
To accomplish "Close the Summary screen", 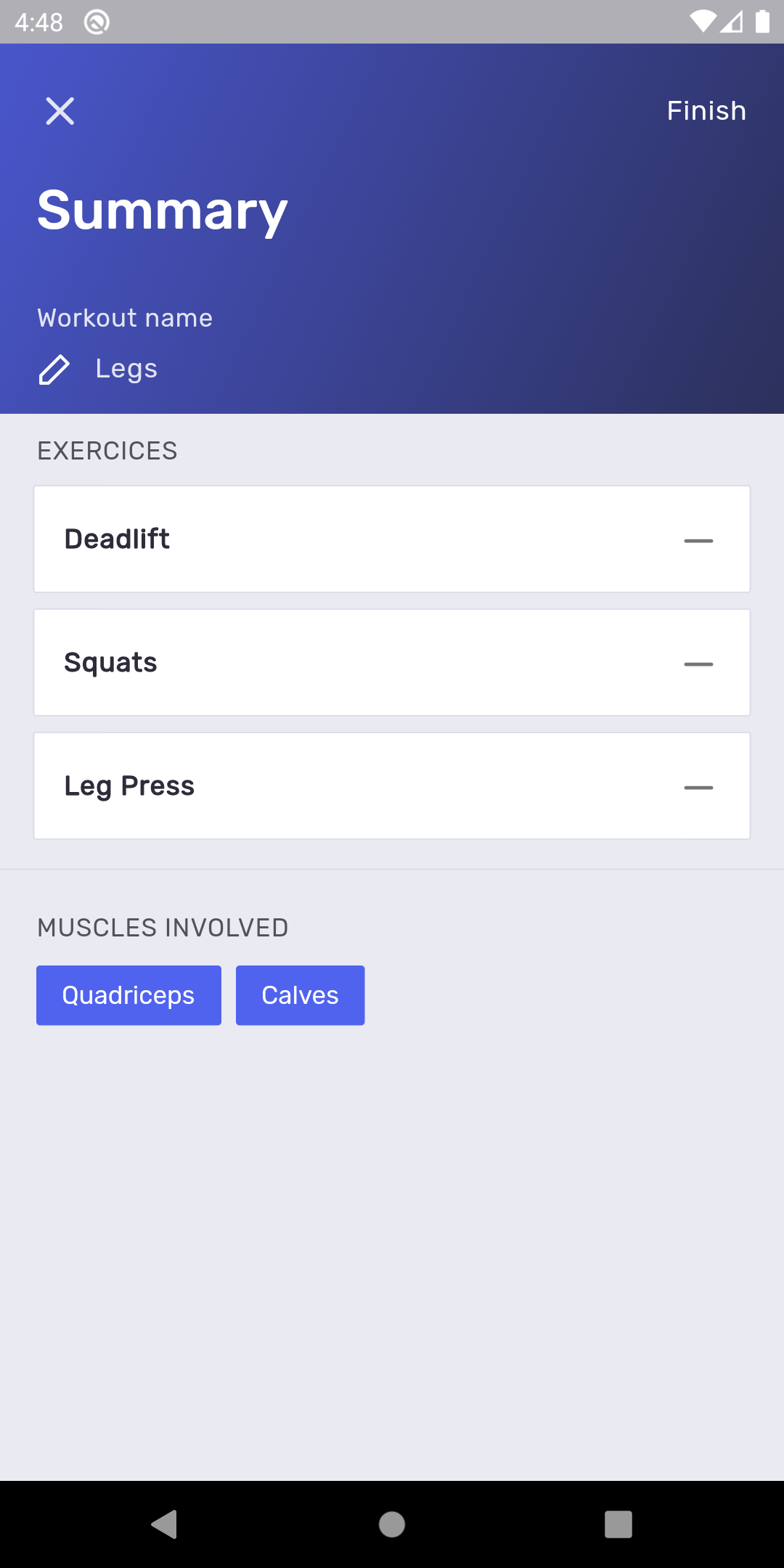I will pos(60,111).
